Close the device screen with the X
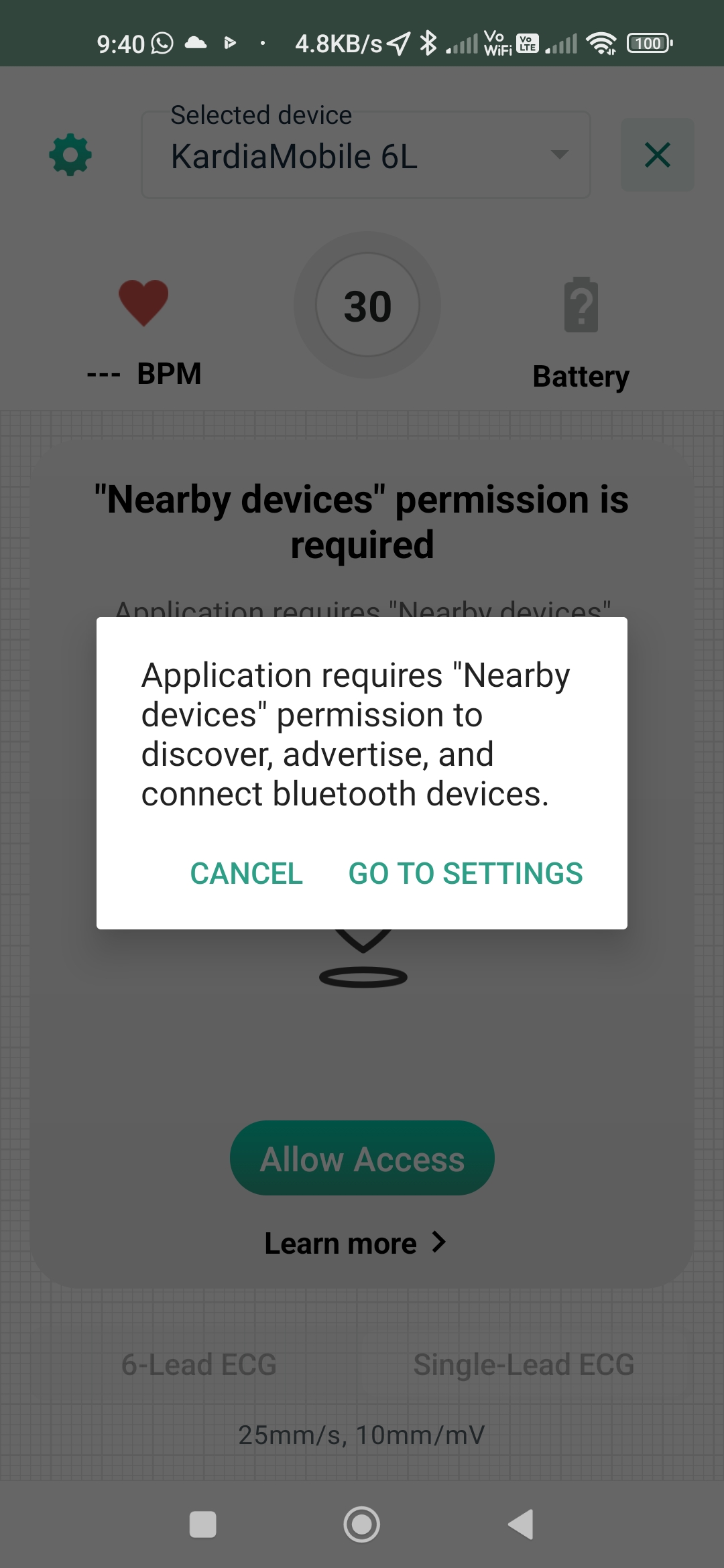 [x=656, y=155]
